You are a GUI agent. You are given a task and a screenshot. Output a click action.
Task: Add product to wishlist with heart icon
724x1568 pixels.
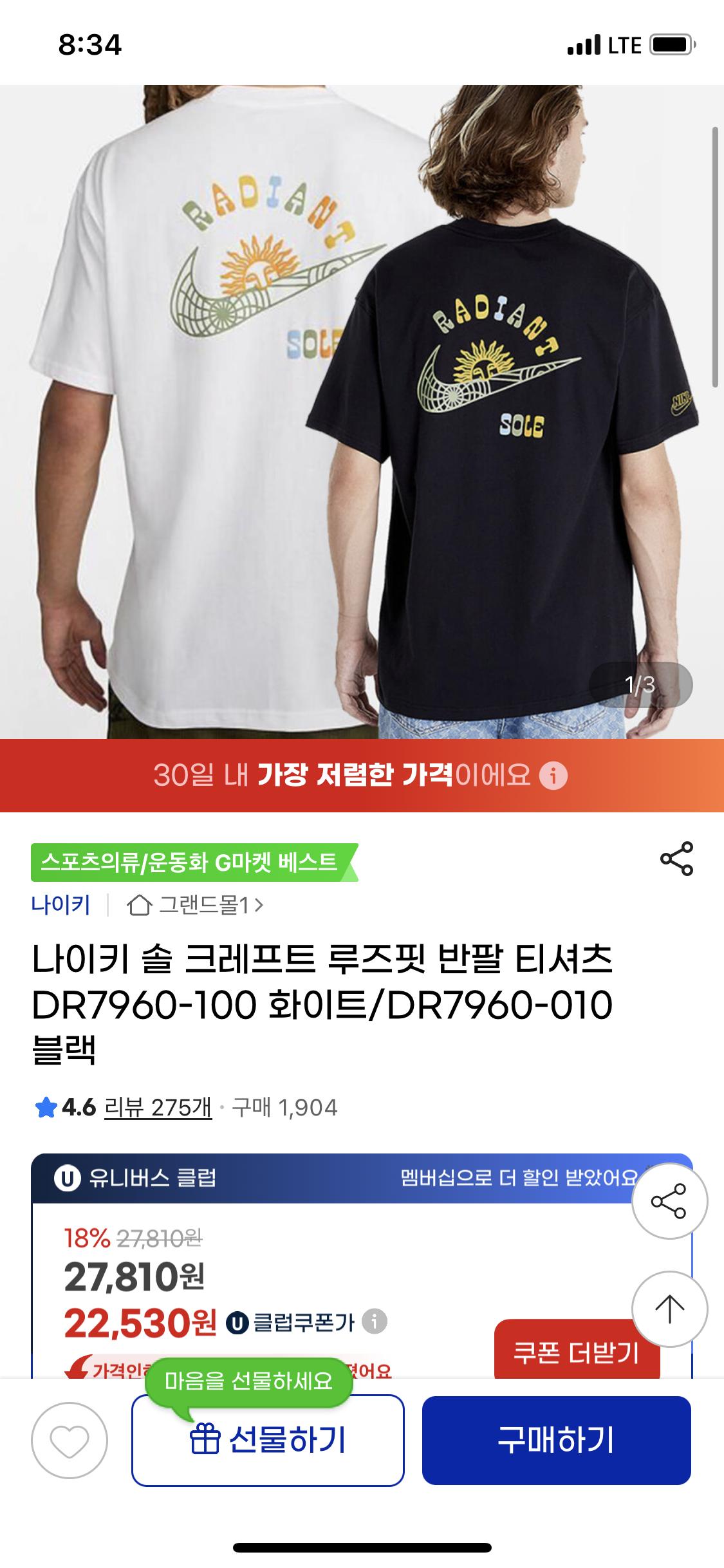point(70,1440)
